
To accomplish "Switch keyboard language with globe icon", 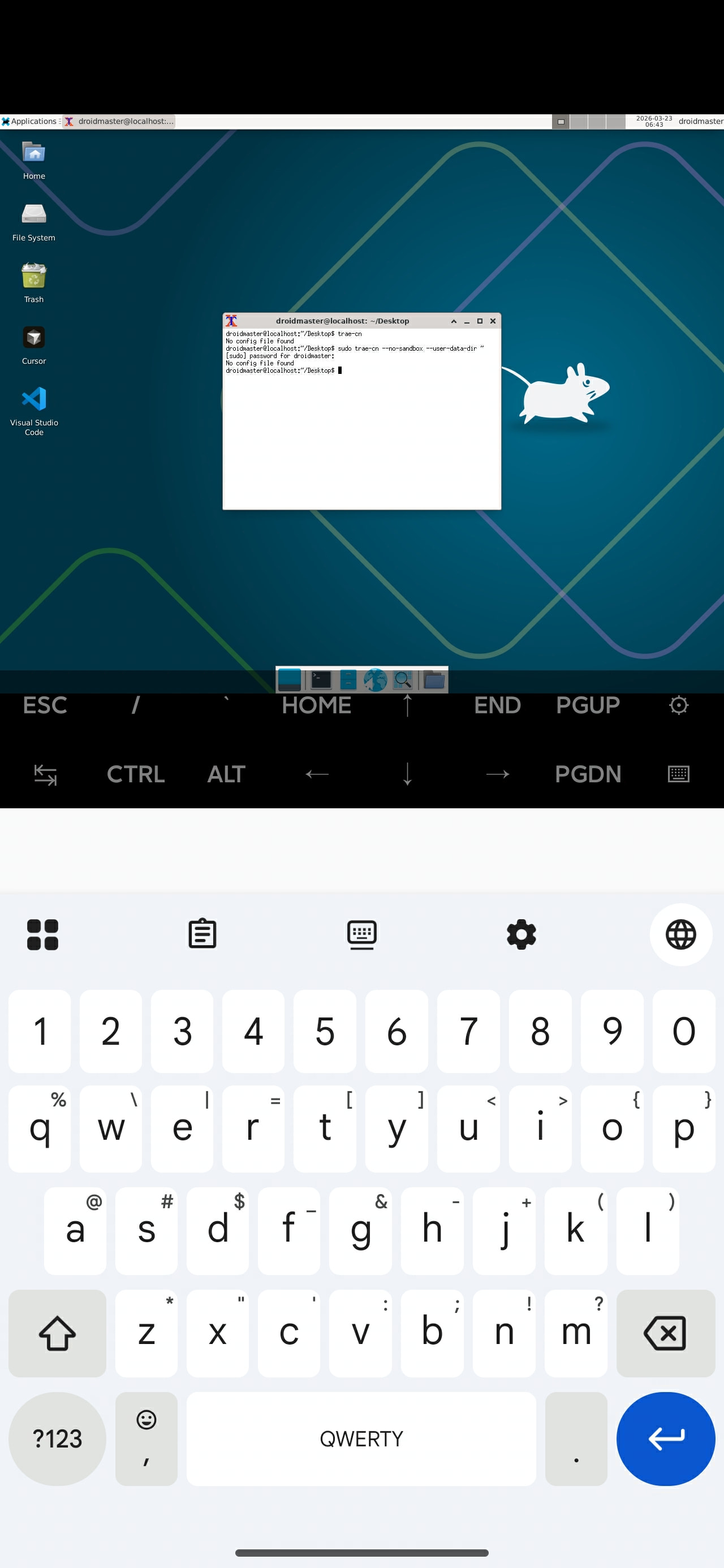I will pos(681,934).
